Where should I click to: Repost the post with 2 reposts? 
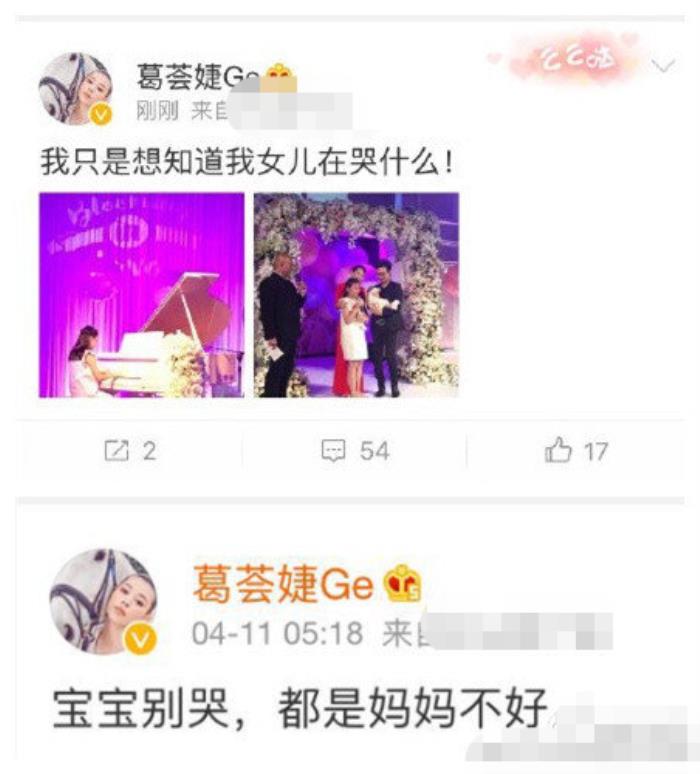[x=130, y=451]
